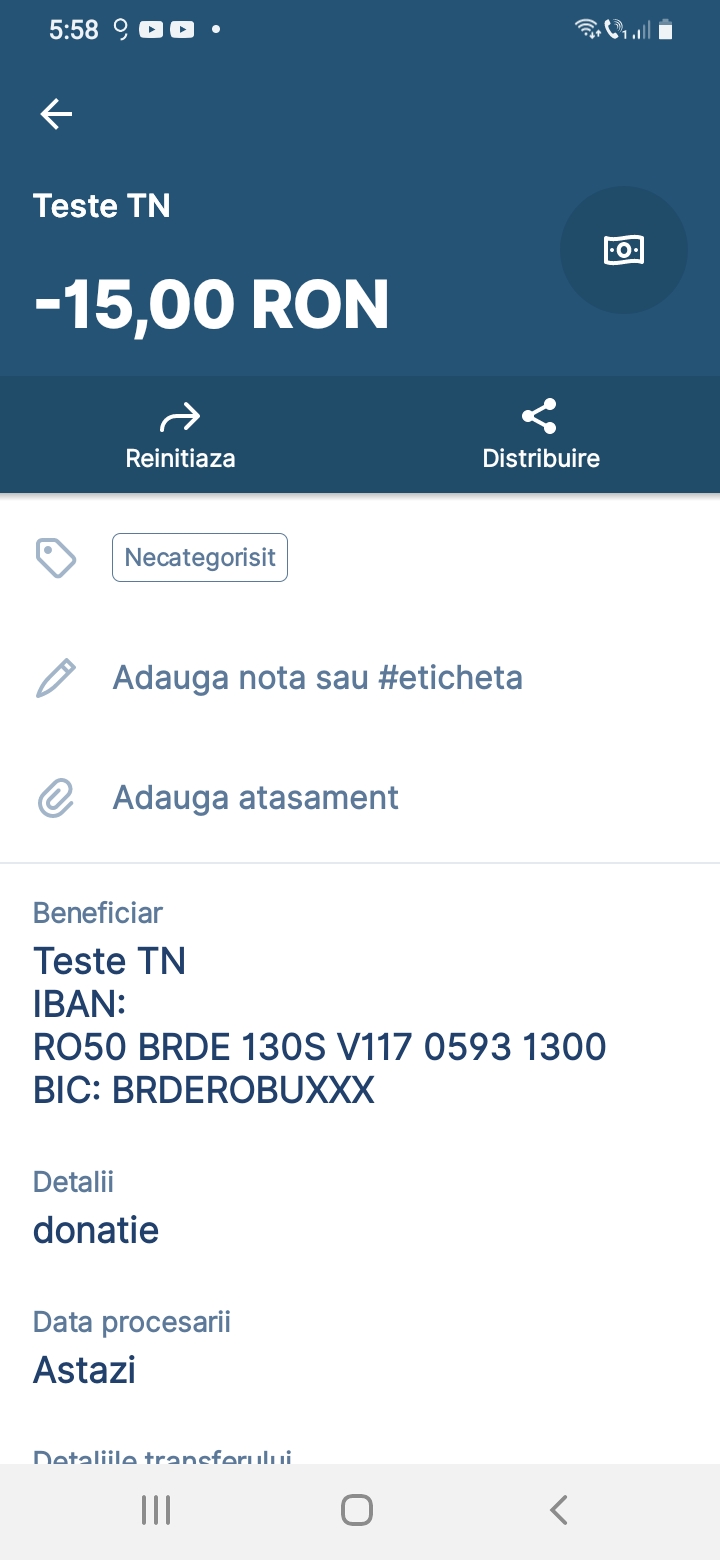
Task: Tap the round banknote icon
Action: click(x=623, y=250)
